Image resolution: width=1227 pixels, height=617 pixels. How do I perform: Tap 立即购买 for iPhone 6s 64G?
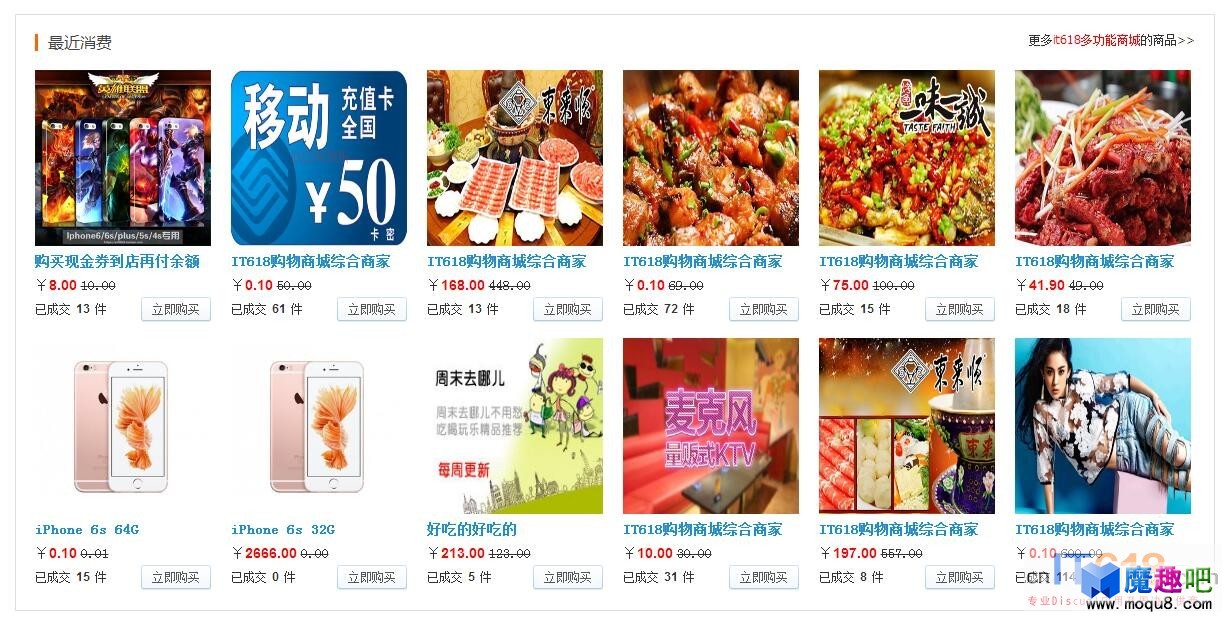pyautogui.click(x=175, y=577)
